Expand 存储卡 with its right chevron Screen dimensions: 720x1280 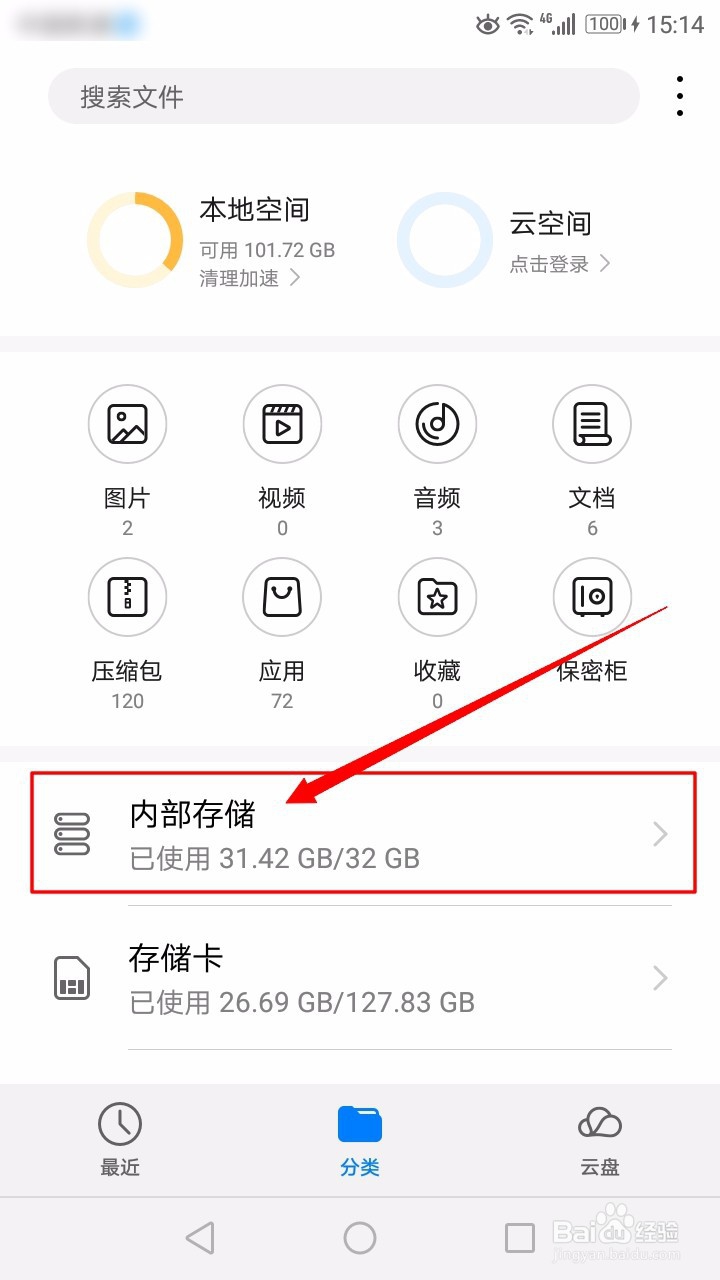coord(659,978)
